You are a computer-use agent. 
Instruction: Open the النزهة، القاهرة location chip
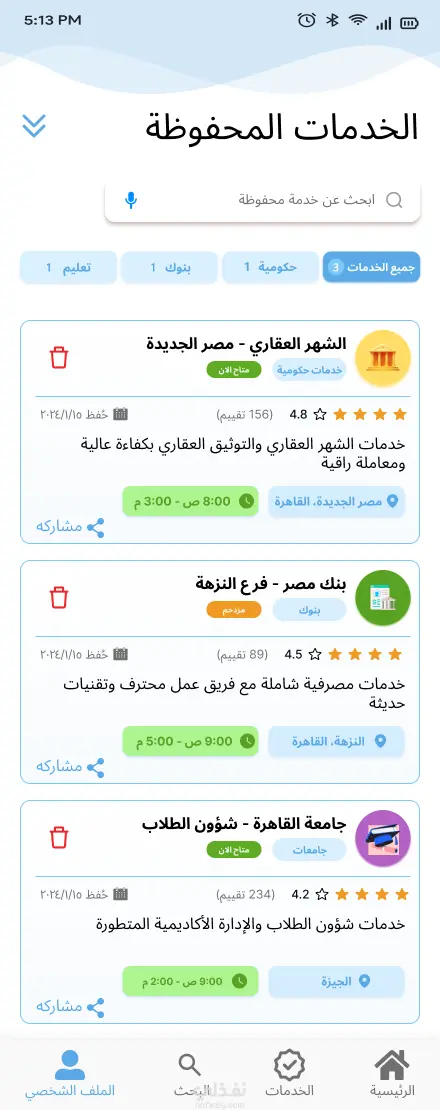(x=336, y=742)
